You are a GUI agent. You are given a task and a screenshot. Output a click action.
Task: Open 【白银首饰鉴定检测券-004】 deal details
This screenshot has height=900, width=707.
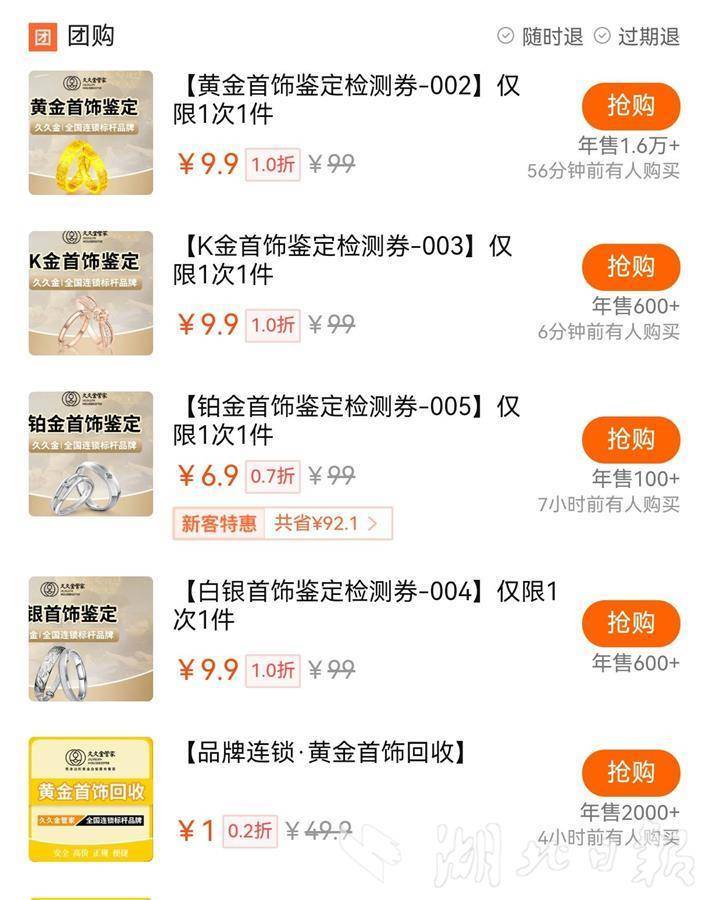coord(364,605)
